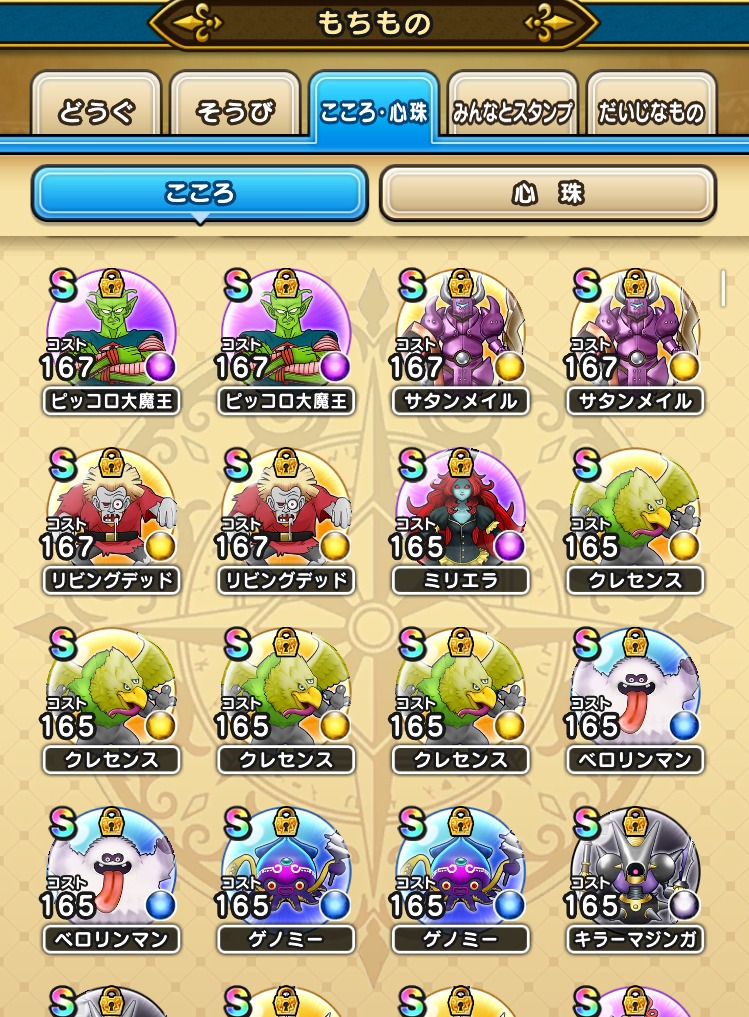Show the だいじなもの tab
This screenshot has height=1017, width=749.
pyautogui.click(x=651, y=110)
